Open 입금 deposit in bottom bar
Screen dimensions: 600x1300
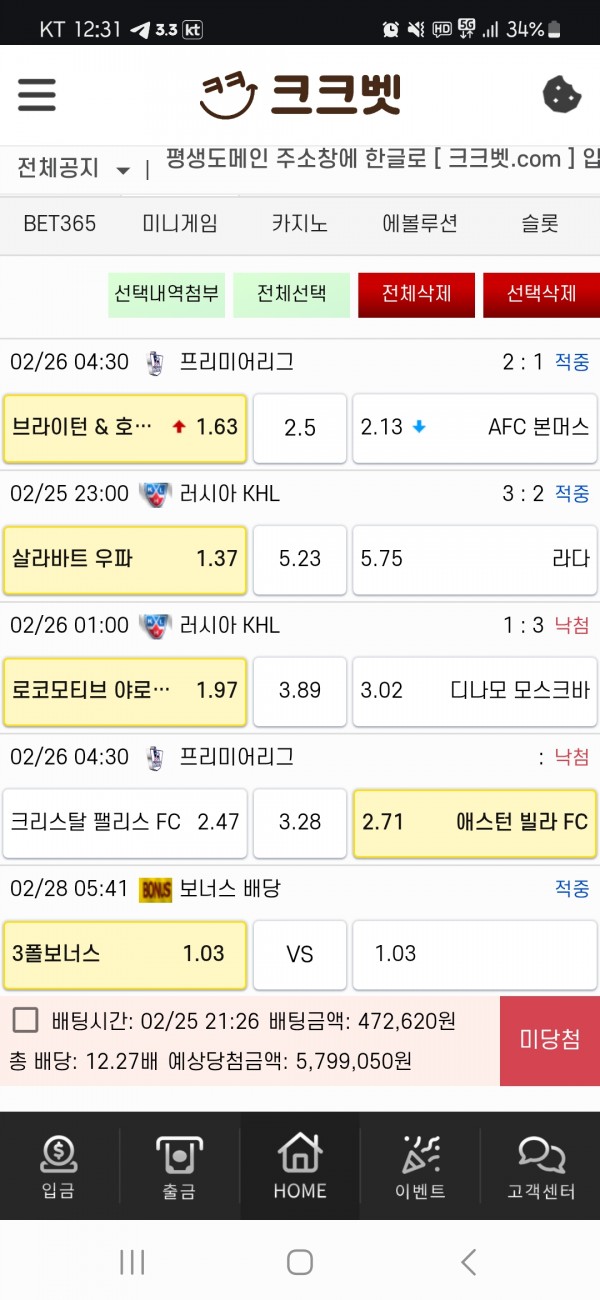(59, 1167)
